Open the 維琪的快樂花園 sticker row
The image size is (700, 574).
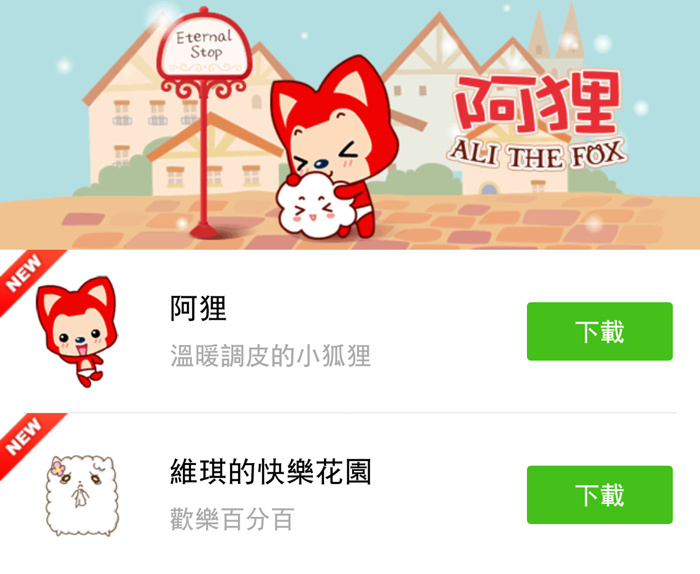click(x=270, y=495)
